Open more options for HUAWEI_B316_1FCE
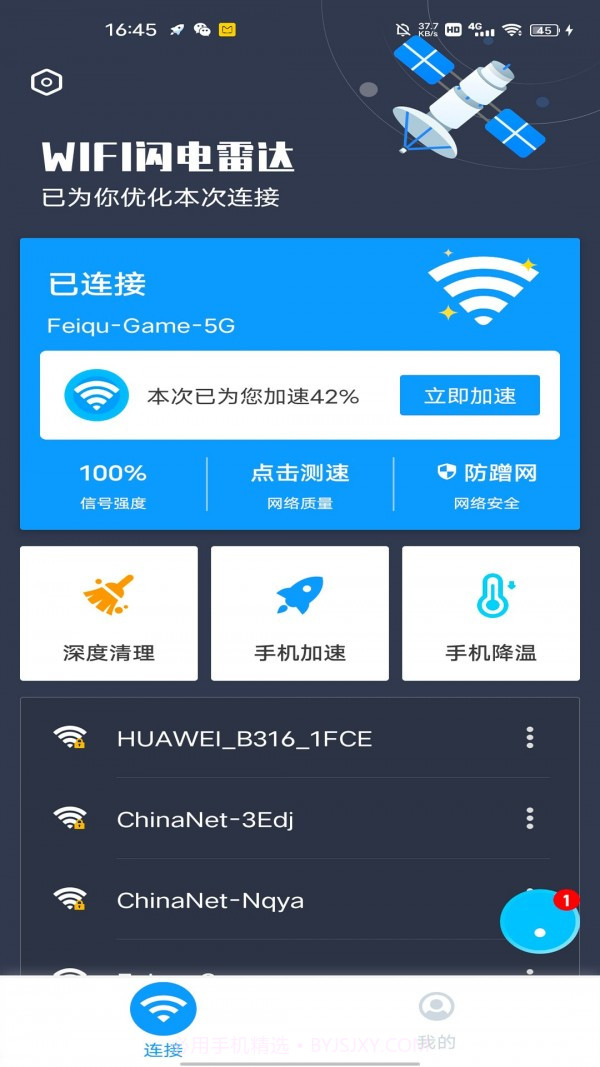The height and width of the screenshot is (1067, 600). click(x=530, y=738)
